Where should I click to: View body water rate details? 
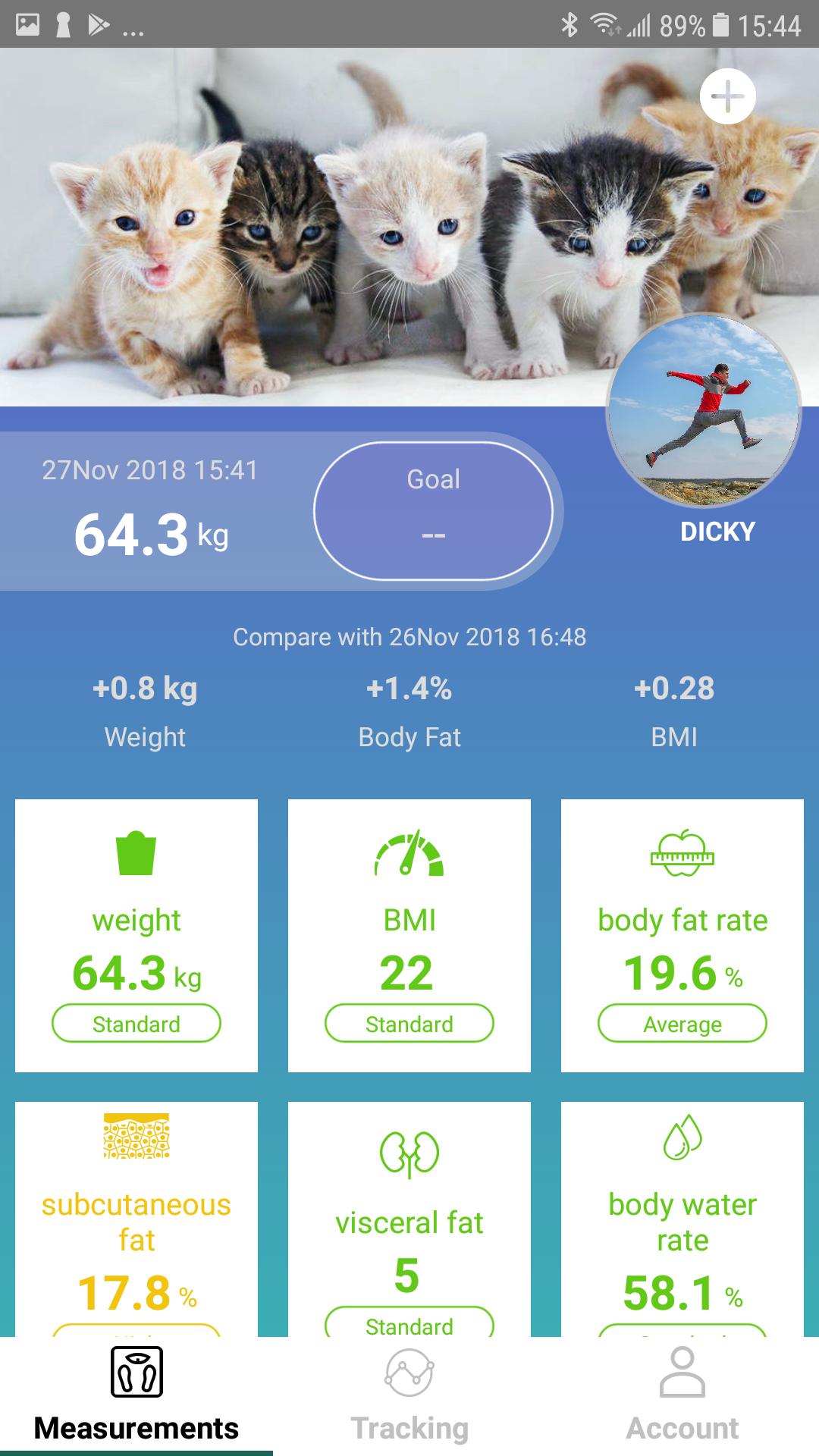682,1219
